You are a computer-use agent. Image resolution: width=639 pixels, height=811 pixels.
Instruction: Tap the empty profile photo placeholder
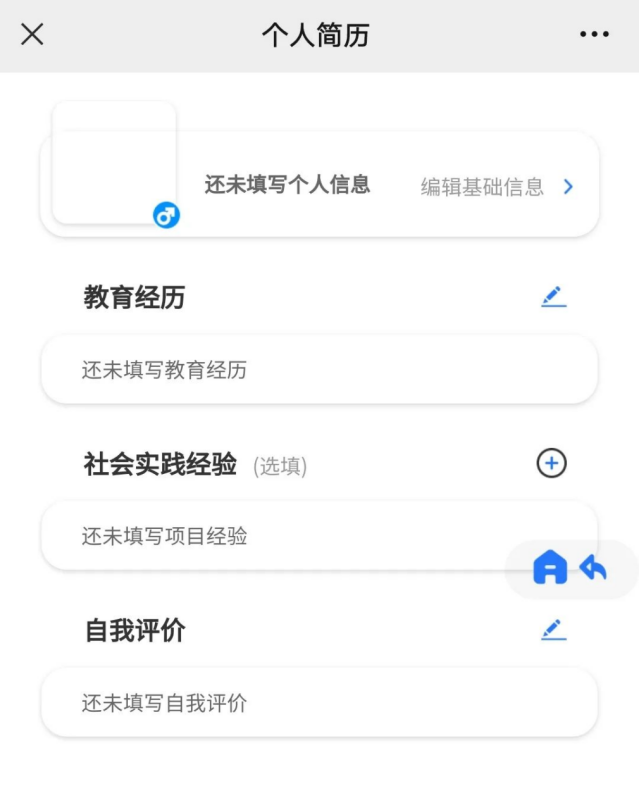(114, 162)
